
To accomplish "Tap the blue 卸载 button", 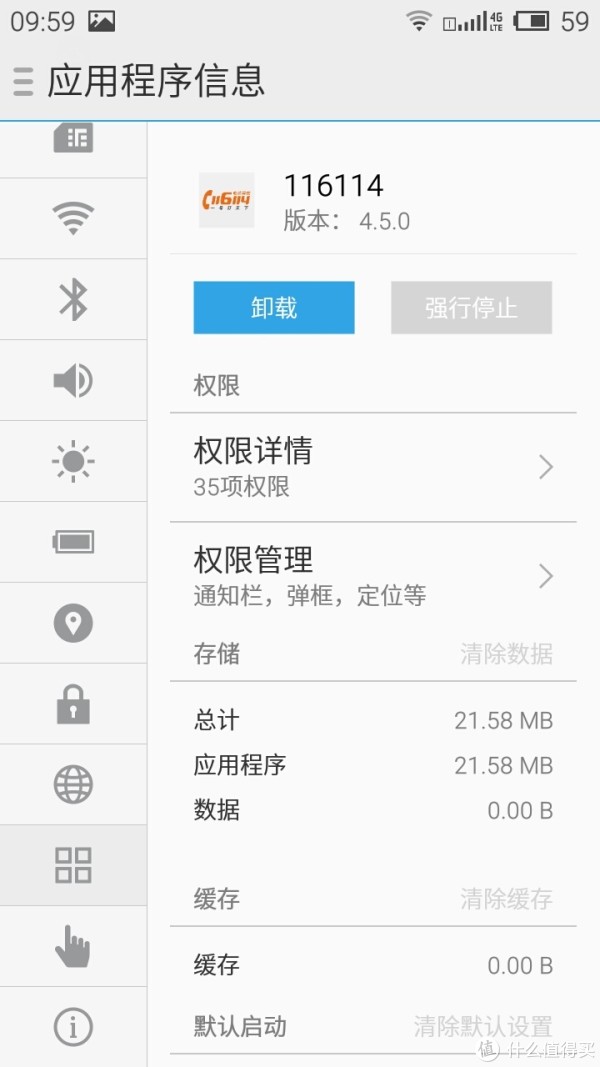I will pyautogui.click(x=273, y=308).
